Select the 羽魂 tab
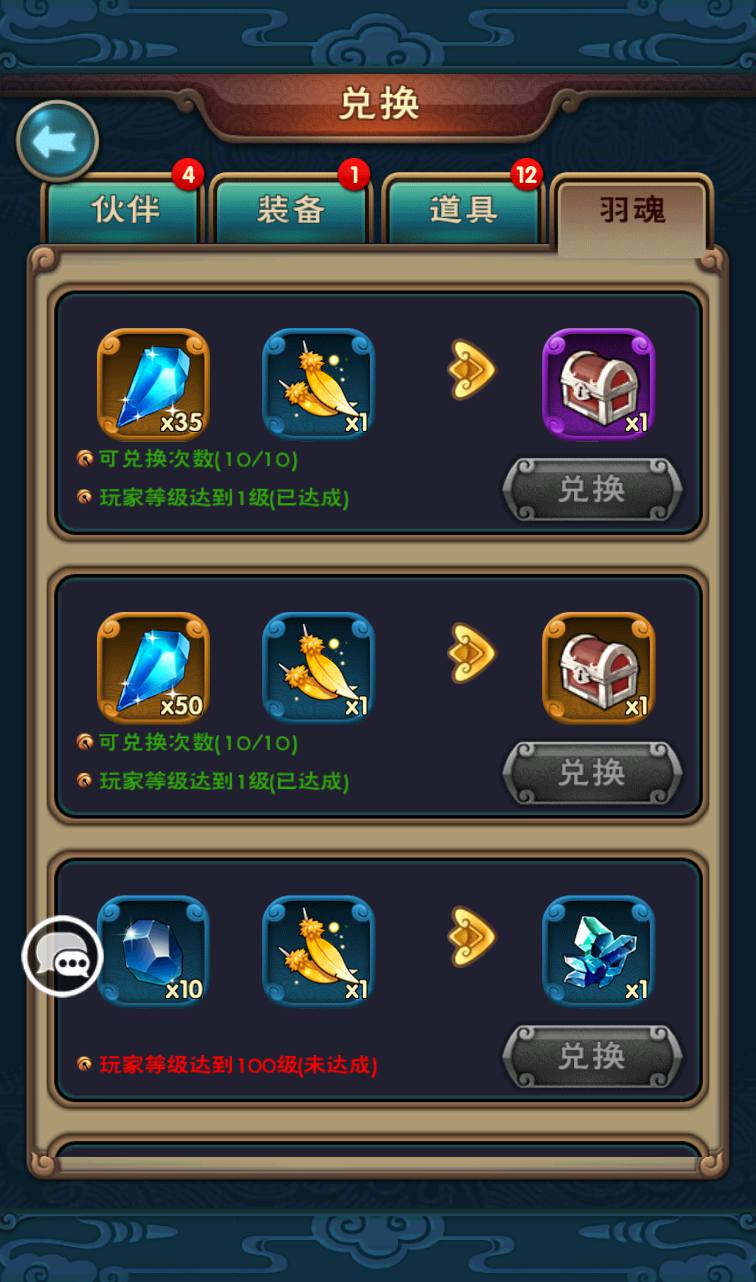This screenshot has width=756, height=1282. tap(632, 211)
